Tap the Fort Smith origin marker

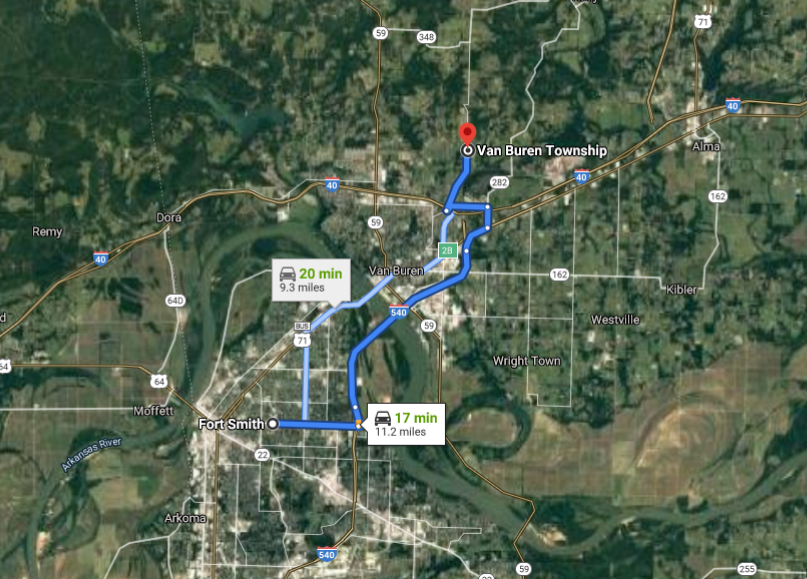272,424
